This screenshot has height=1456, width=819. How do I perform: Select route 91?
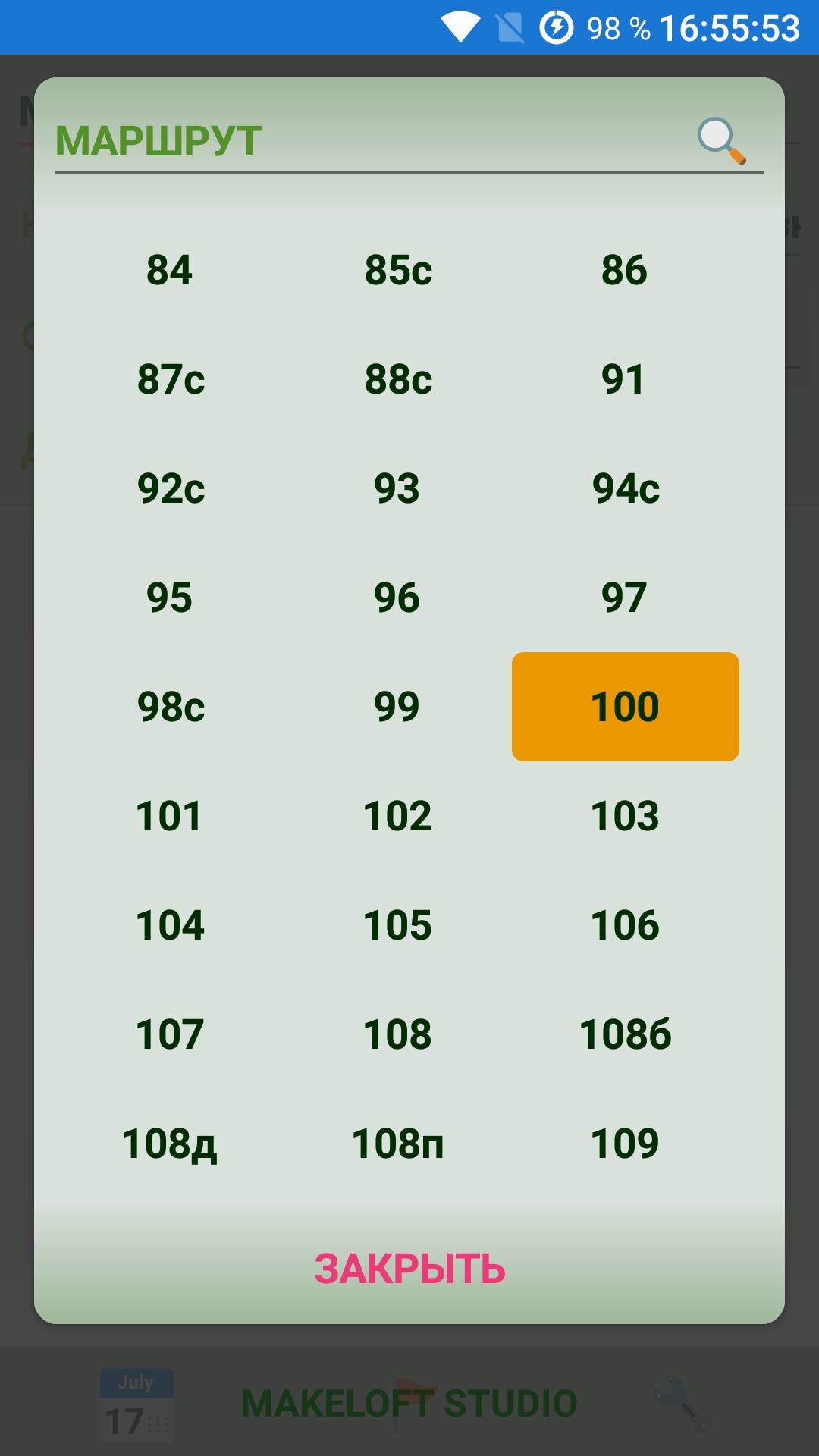click(624, 379)
